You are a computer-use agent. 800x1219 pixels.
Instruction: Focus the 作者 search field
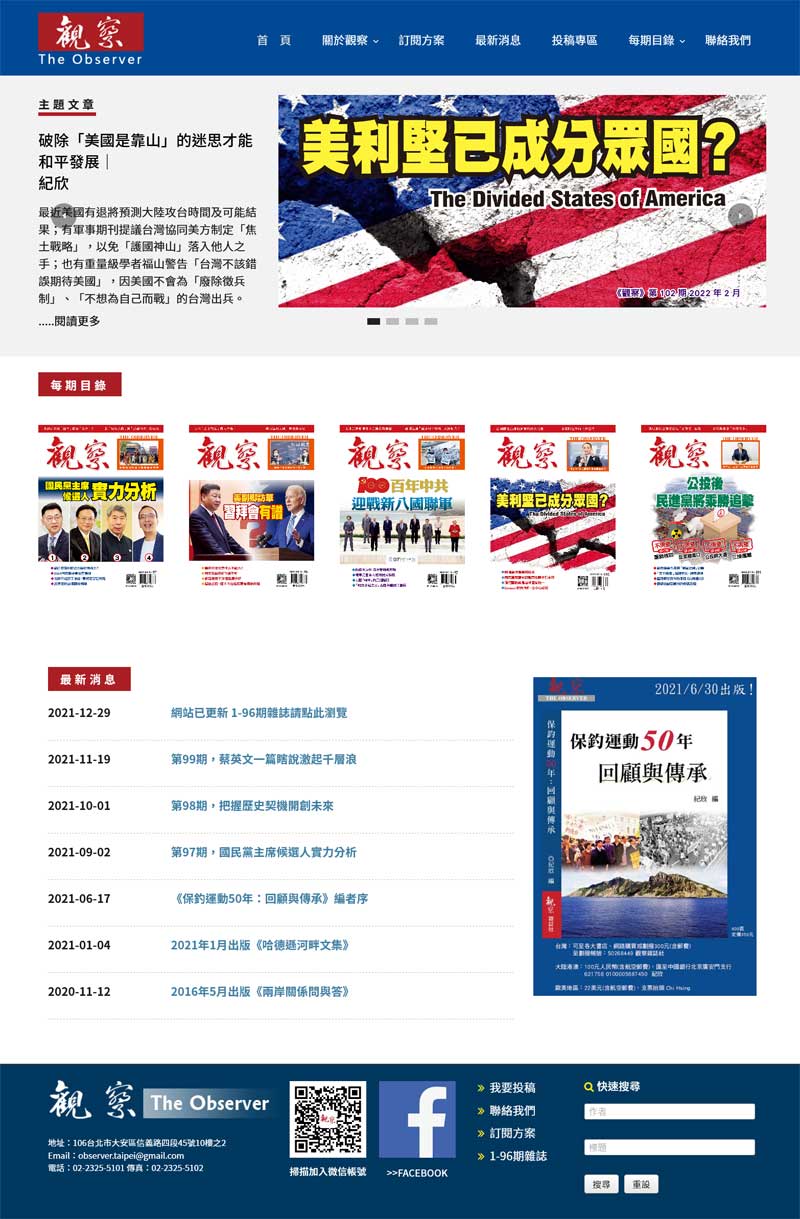pos(669,1111)
